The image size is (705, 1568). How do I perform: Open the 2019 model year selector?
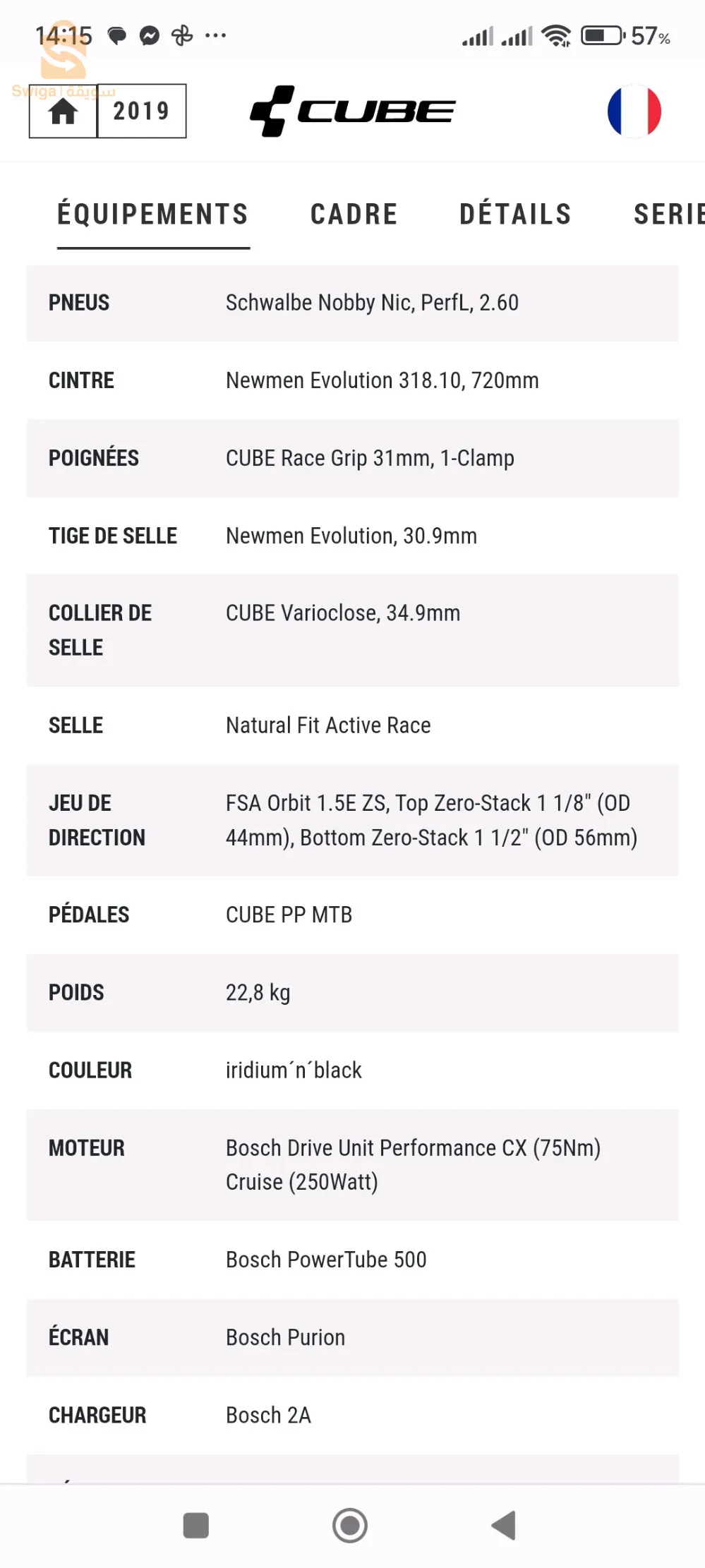point(141,111)
